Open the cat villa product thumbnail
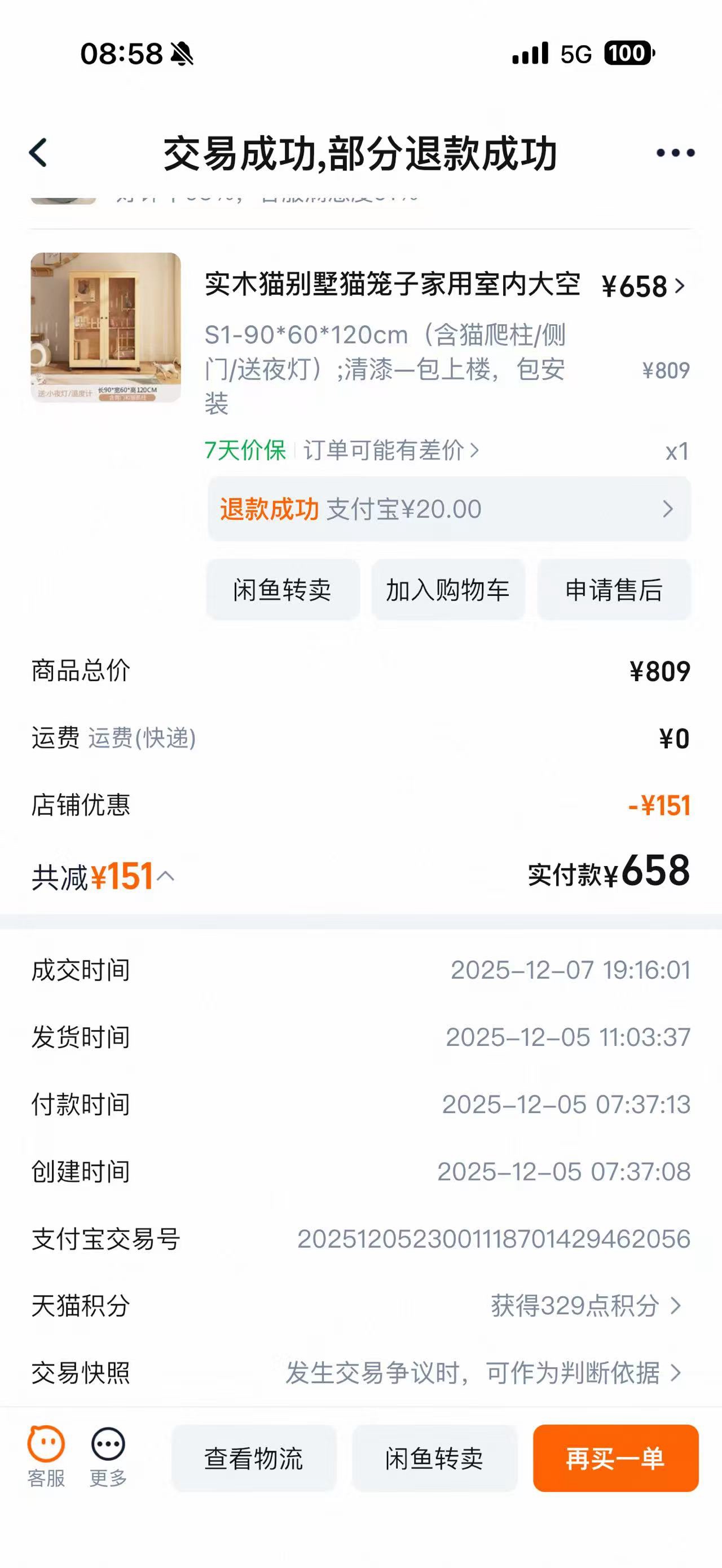Screen dimensions: 722x1568 106,328
